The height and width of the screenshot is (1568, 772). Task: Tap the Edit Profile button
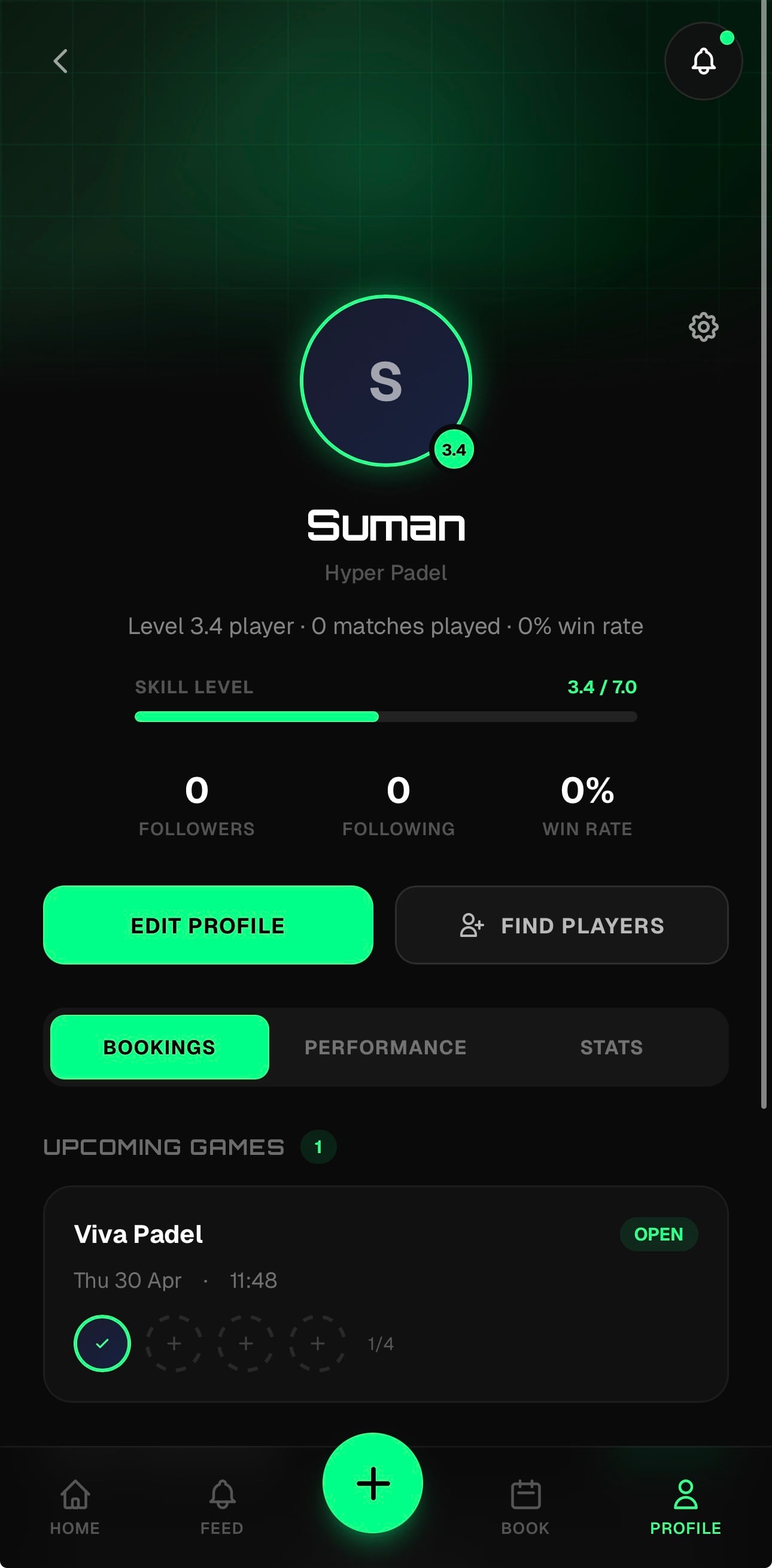208,924
